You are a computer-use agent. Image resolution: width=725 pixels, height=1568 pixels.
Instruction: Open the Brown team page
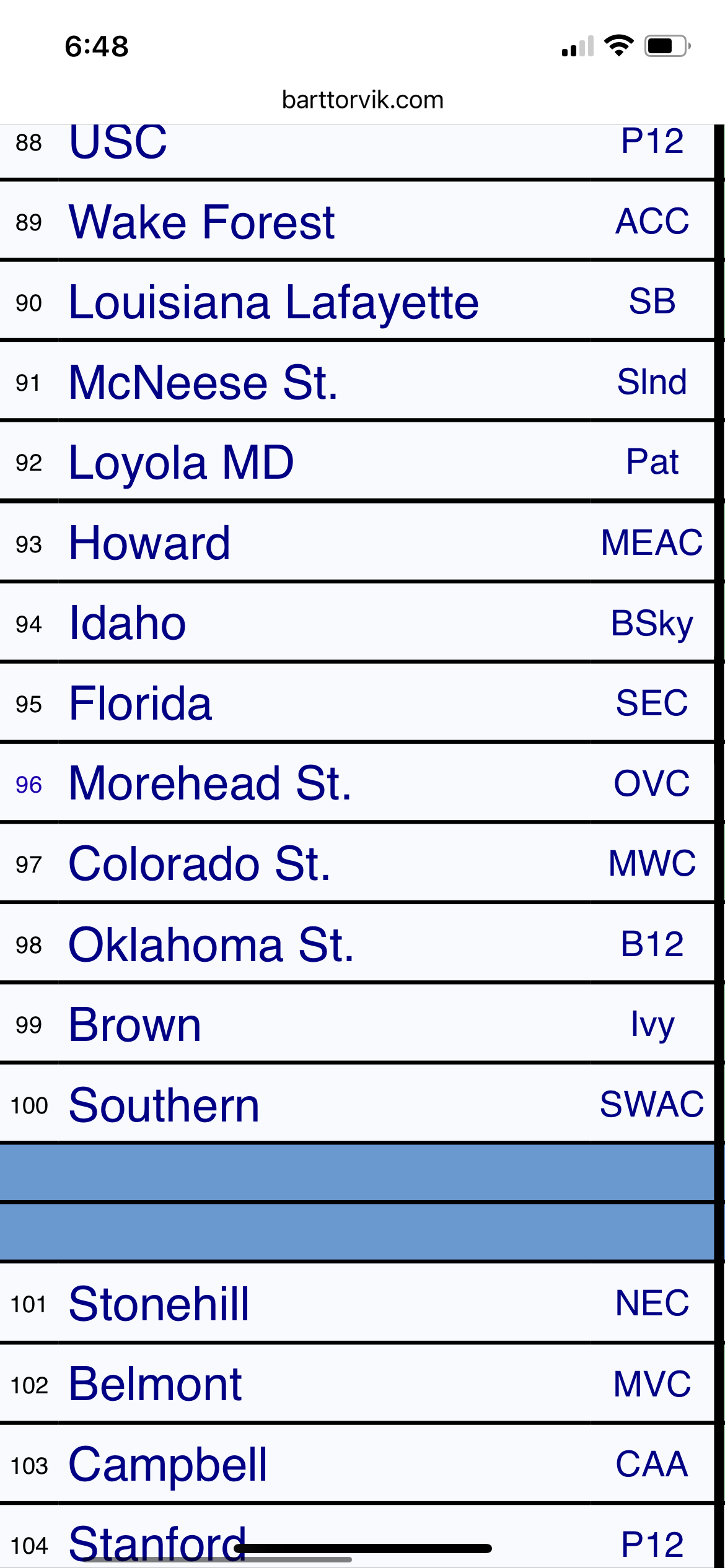point(135,1024)
